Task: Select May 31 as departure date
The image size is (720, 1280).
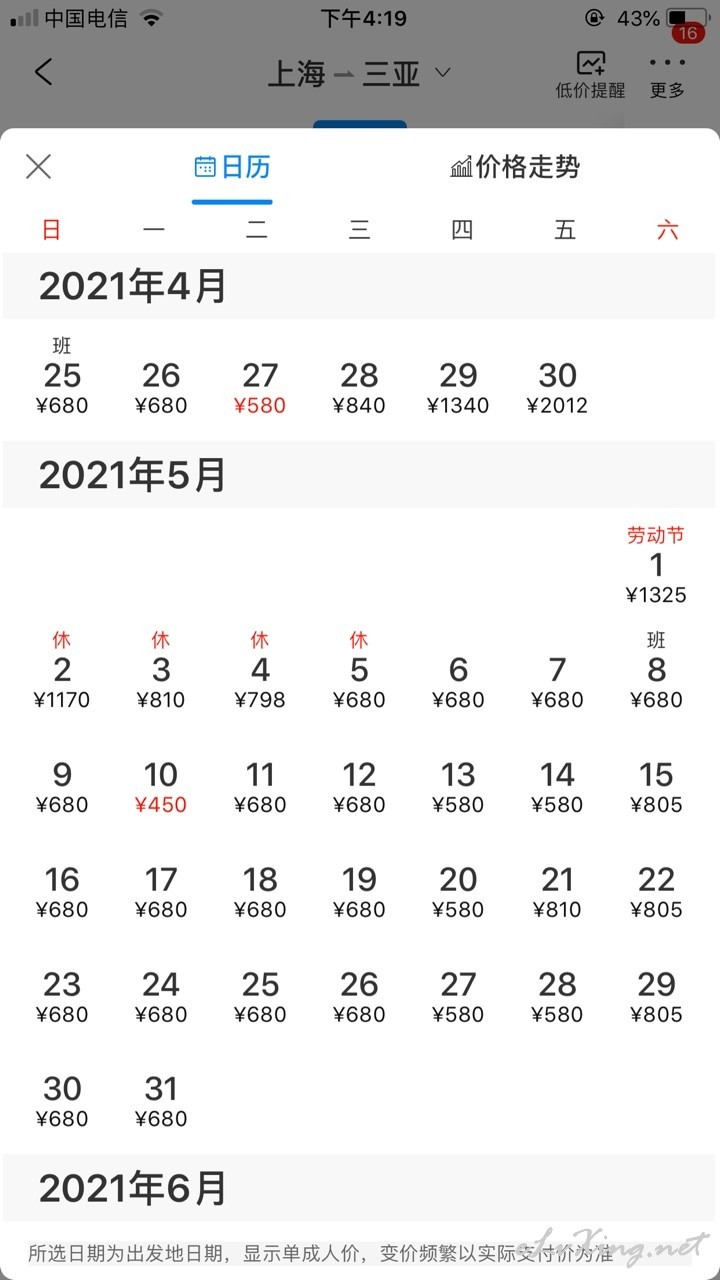Action: click(161, 1102)
